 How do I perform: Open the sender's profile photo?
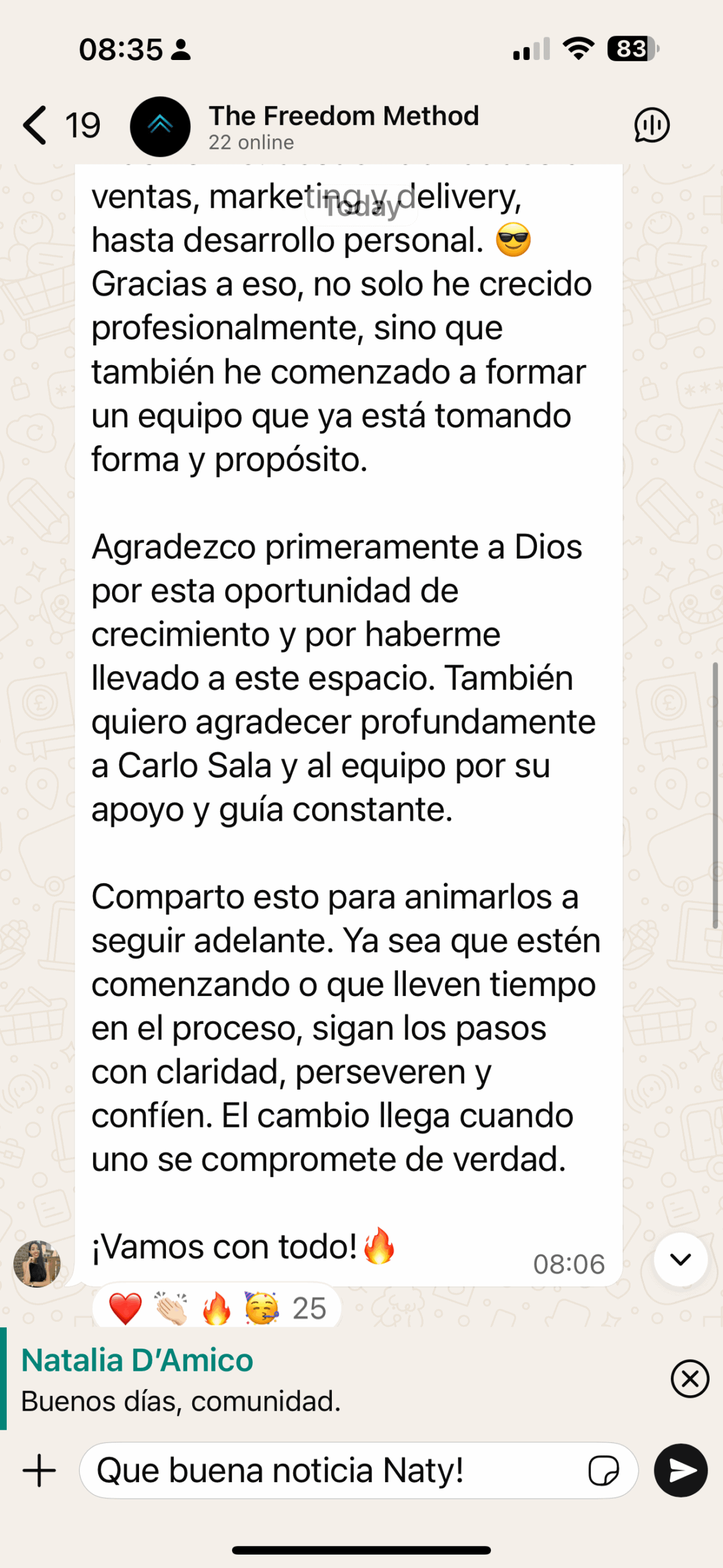click(x=37, y=1264)
